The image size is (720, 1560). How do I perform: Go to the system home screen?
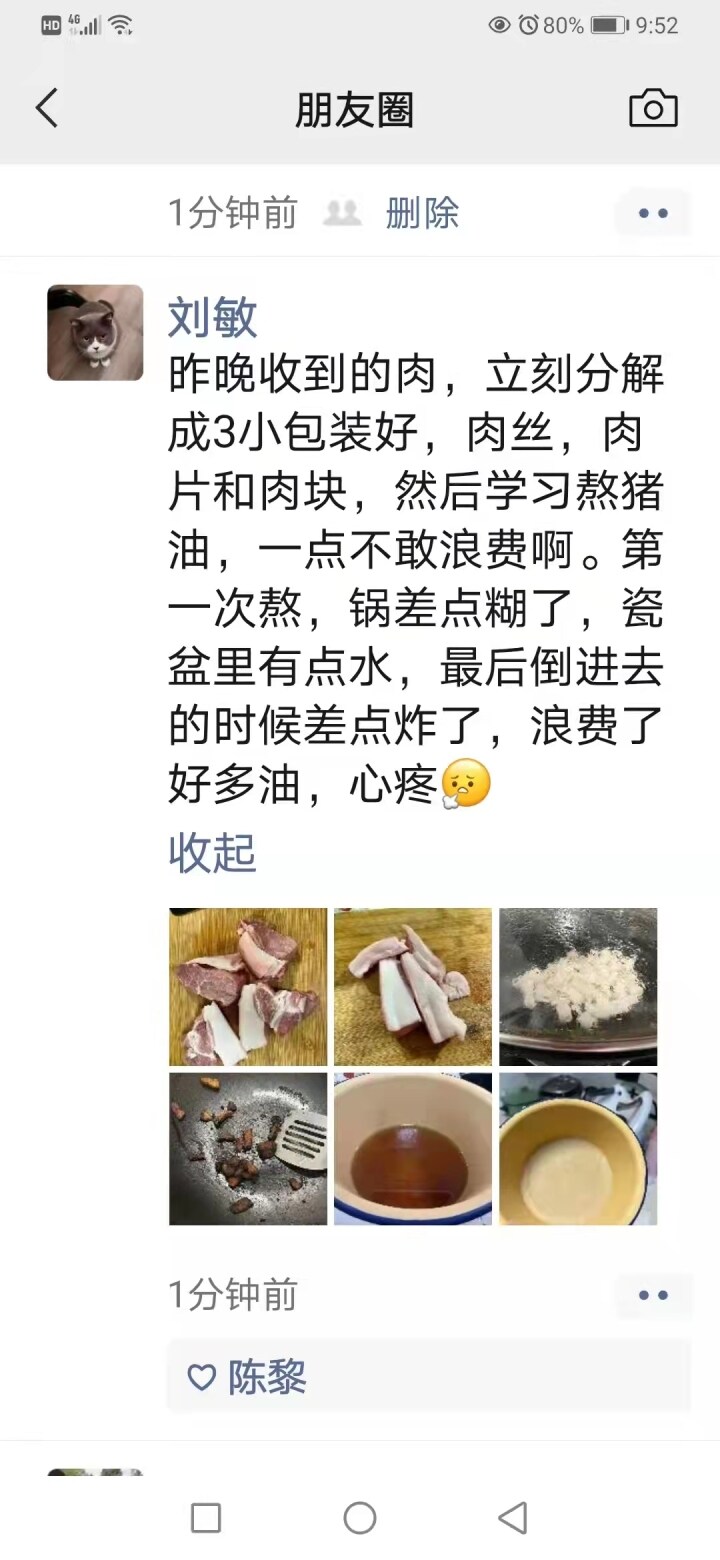pyautogui.click(x=360, y=1518)
